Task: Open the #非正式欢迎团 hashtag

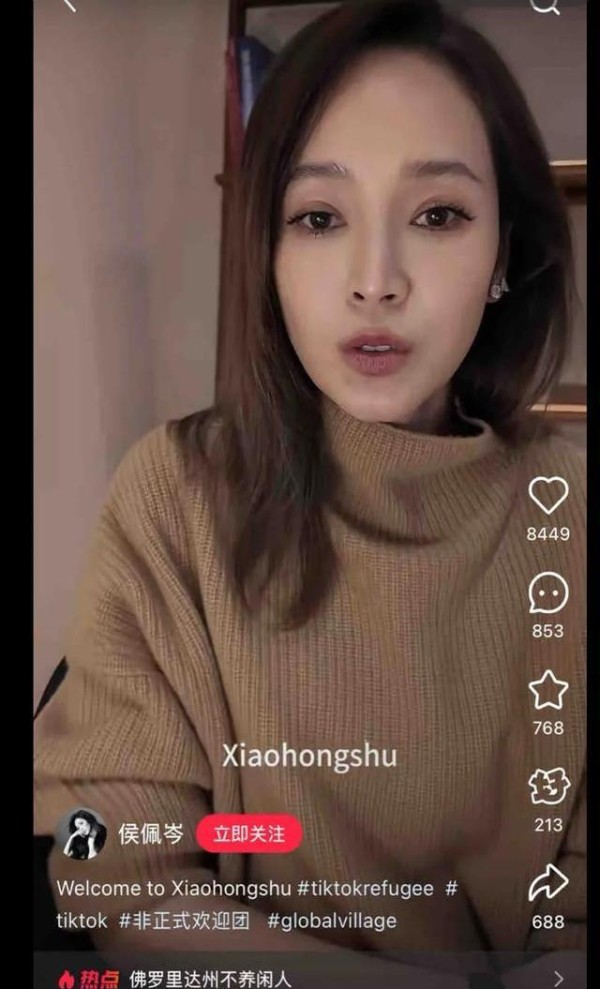Action: [184, 921]
